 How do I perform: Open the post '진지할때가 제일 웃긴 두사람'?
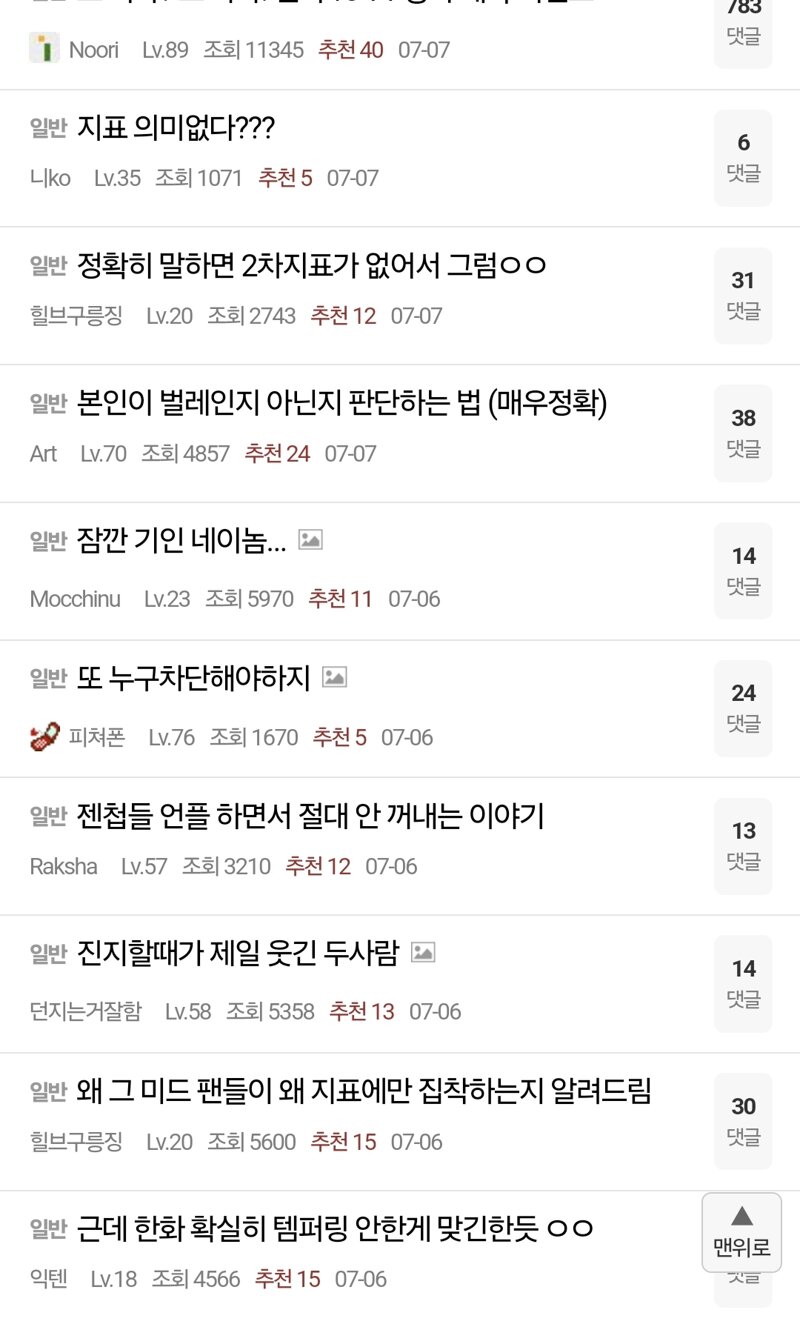(x=238, y=954)
